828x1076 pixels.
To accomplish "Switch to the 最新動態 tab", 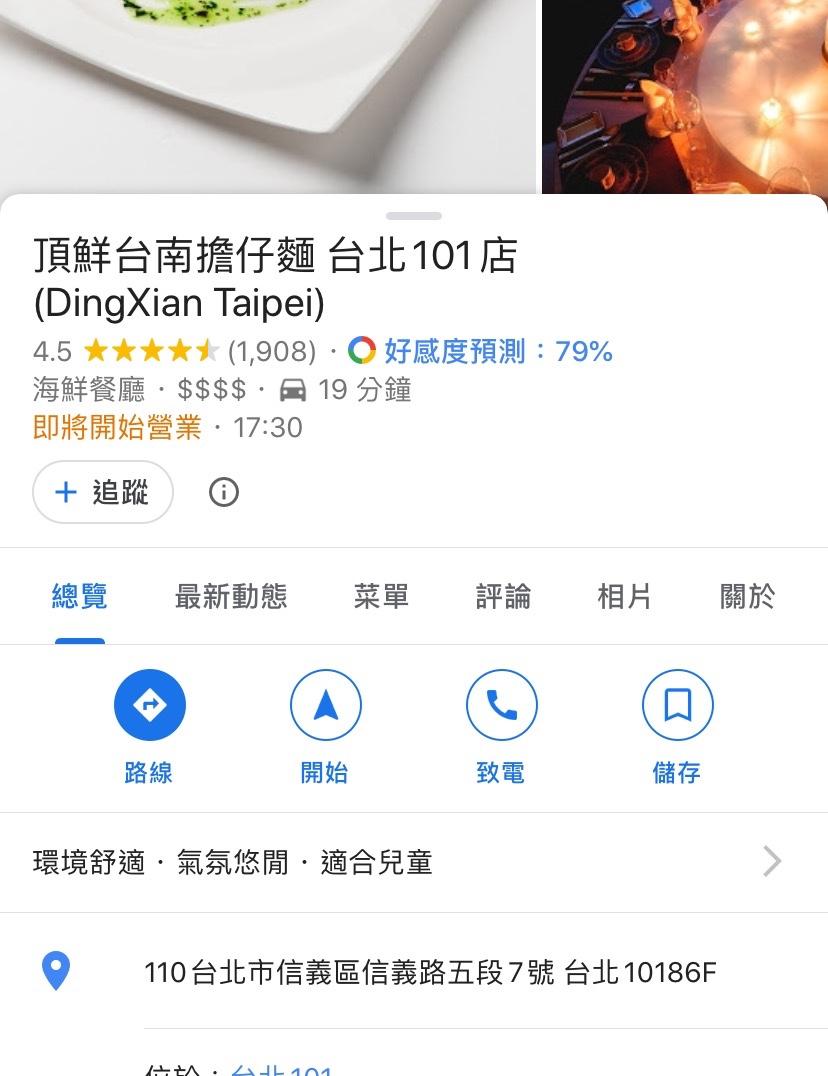I will click(x=231, y=597).
